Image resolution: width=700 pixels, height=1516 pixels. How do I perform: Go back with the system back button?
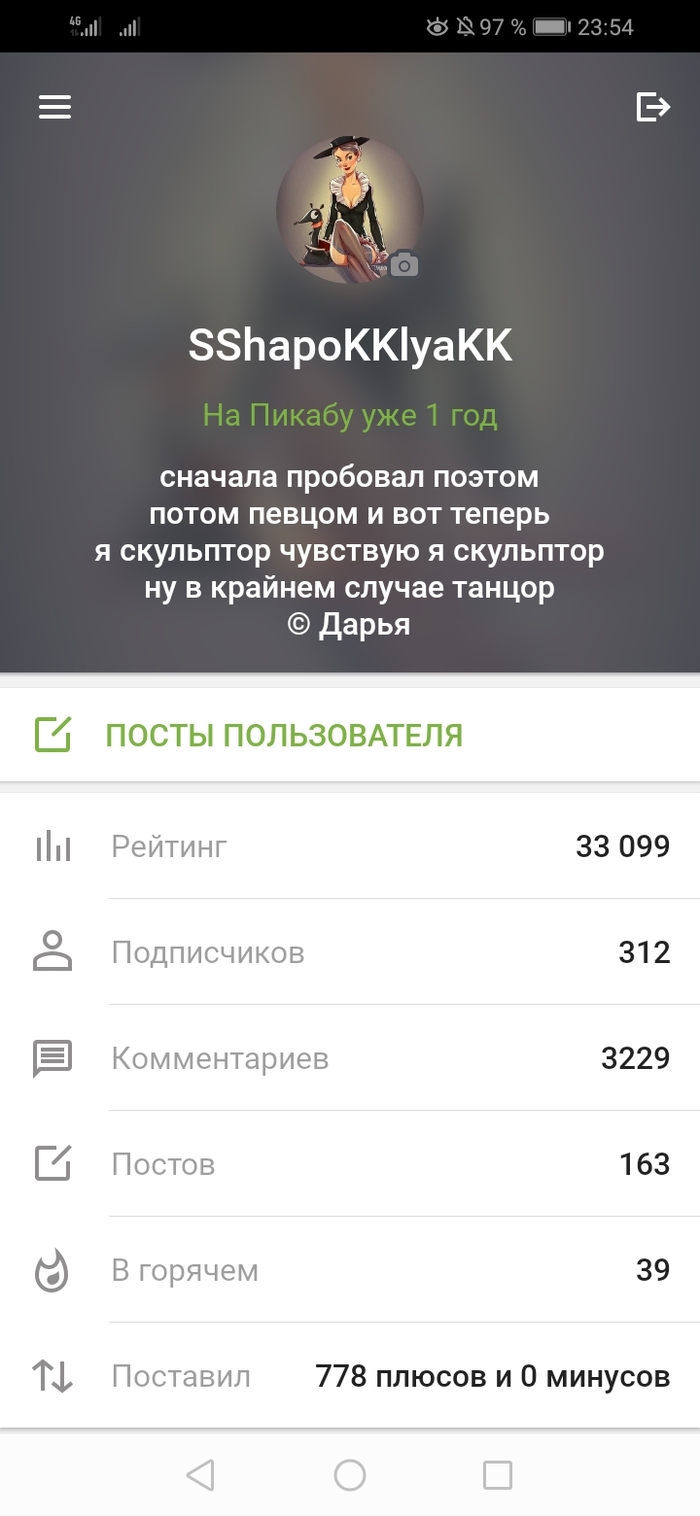pyautogui.click(x=200, y=1474)
